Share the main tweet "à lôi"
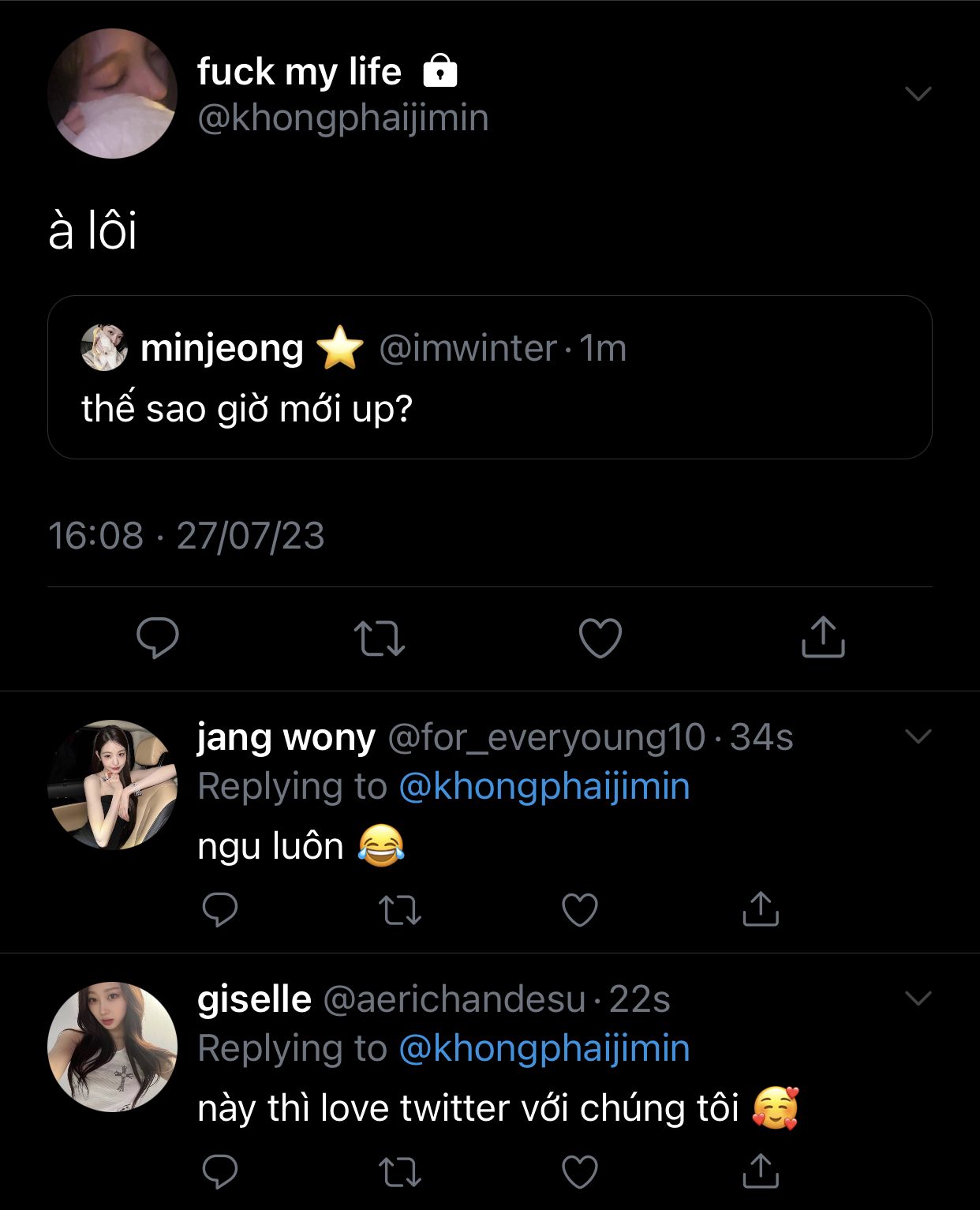Screen dimensions: 980x1210 point(823,637)
